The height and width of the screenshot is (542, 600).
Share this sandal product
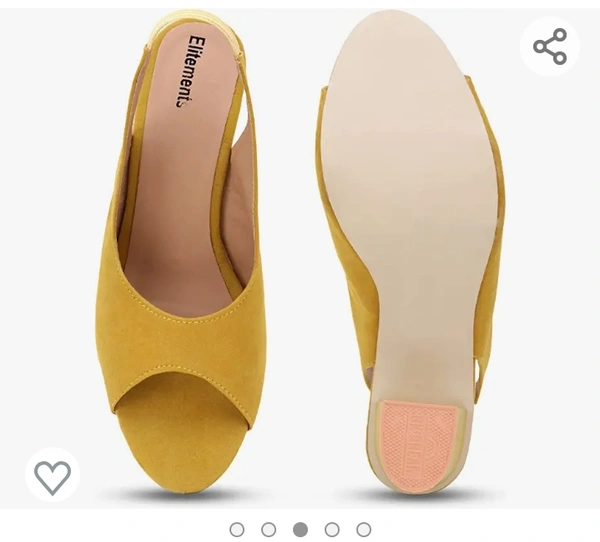coord(549,47)
